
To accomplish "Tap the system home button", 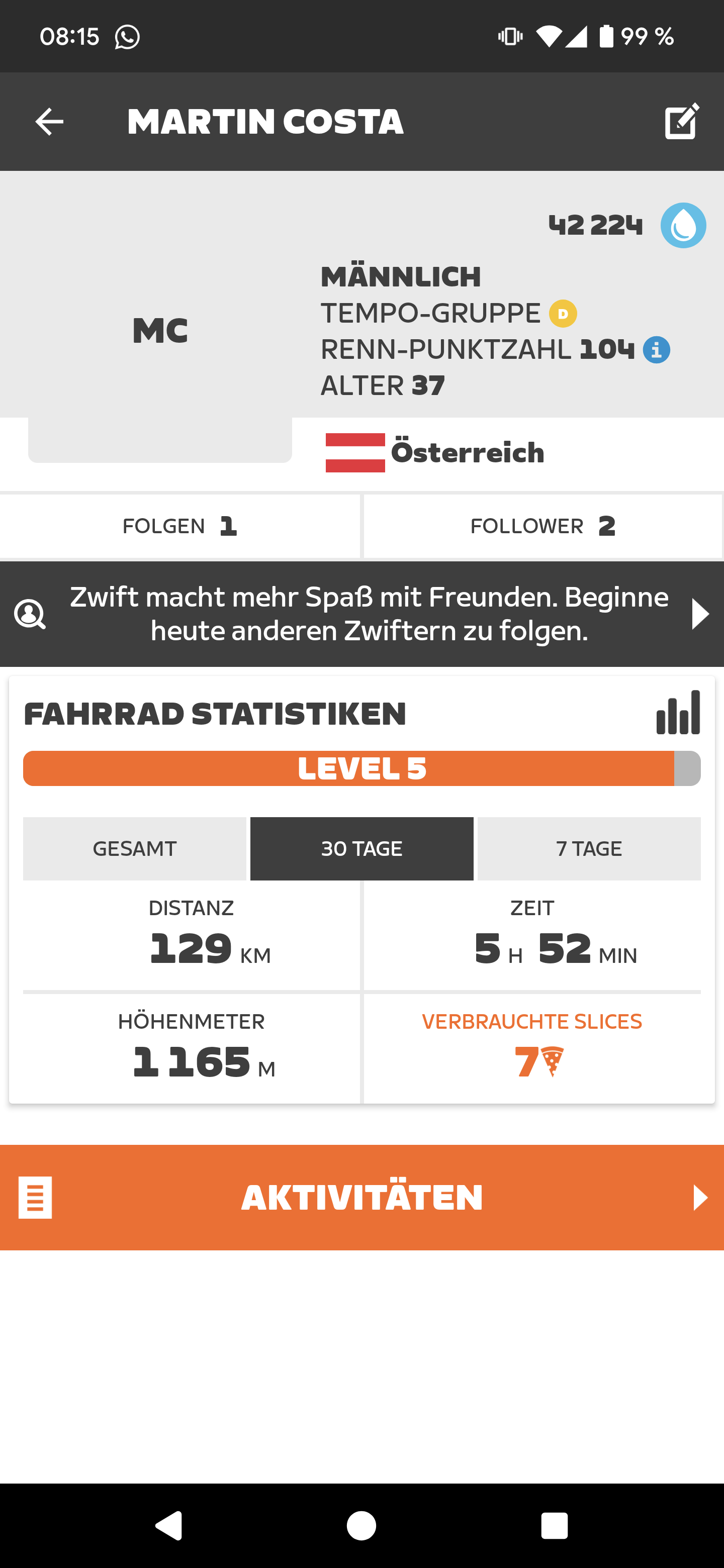I will [x=361, y=1526].
